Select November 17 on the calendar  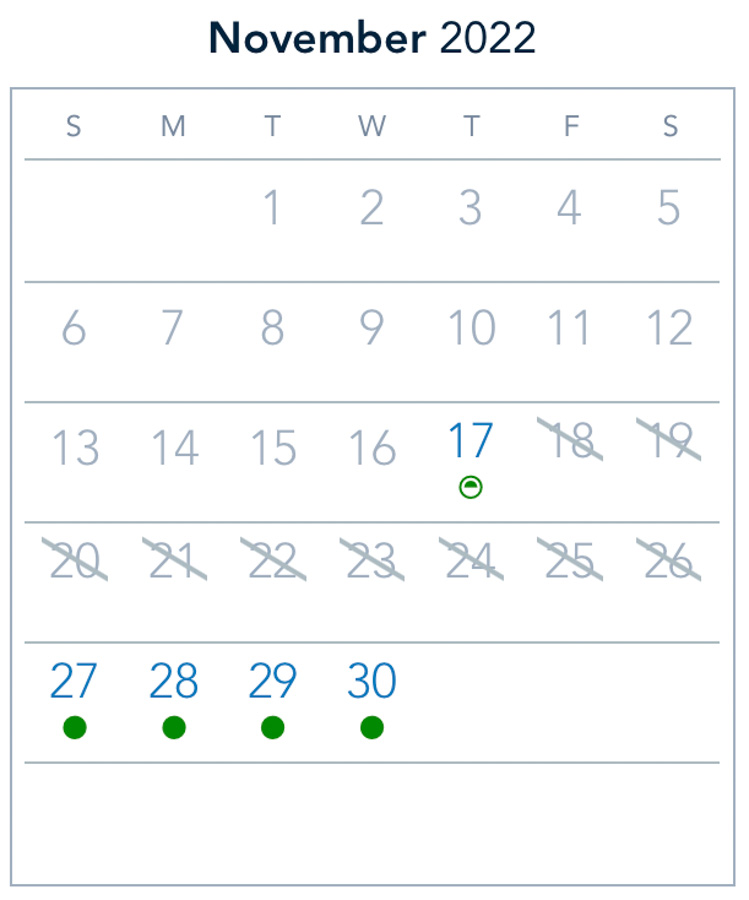click(x=470, y=443)
